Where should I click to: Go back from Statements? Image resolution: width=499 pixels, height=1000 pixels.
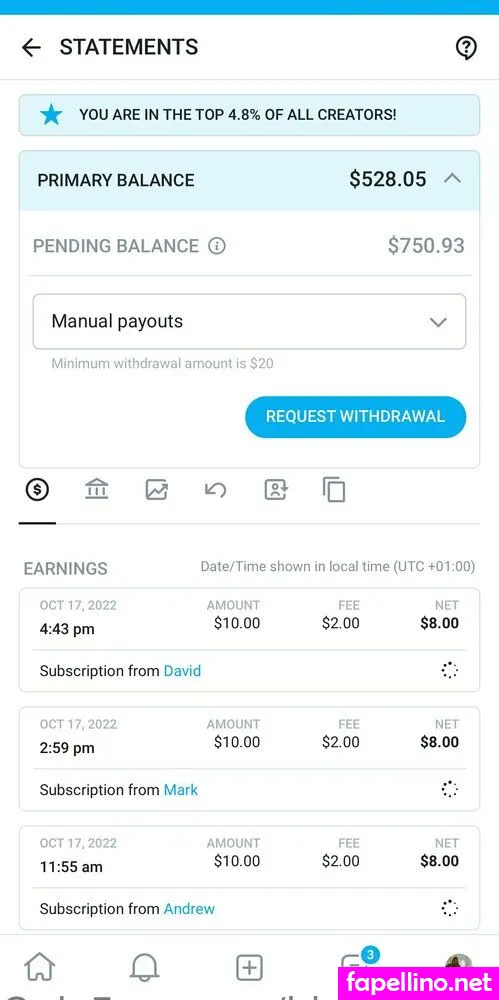click(31, 47)
